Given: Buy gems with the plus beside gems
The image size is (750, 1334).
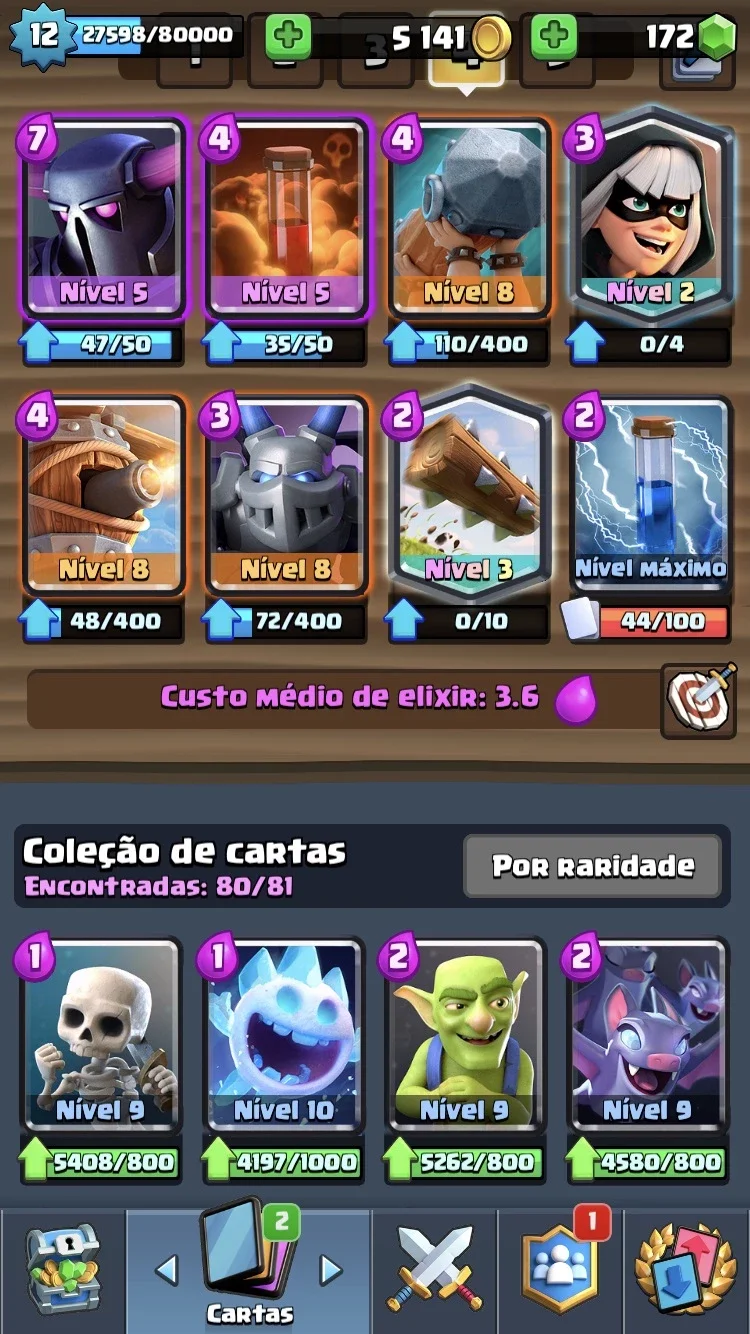Looking at the screenshot, I should coord(553,37).
